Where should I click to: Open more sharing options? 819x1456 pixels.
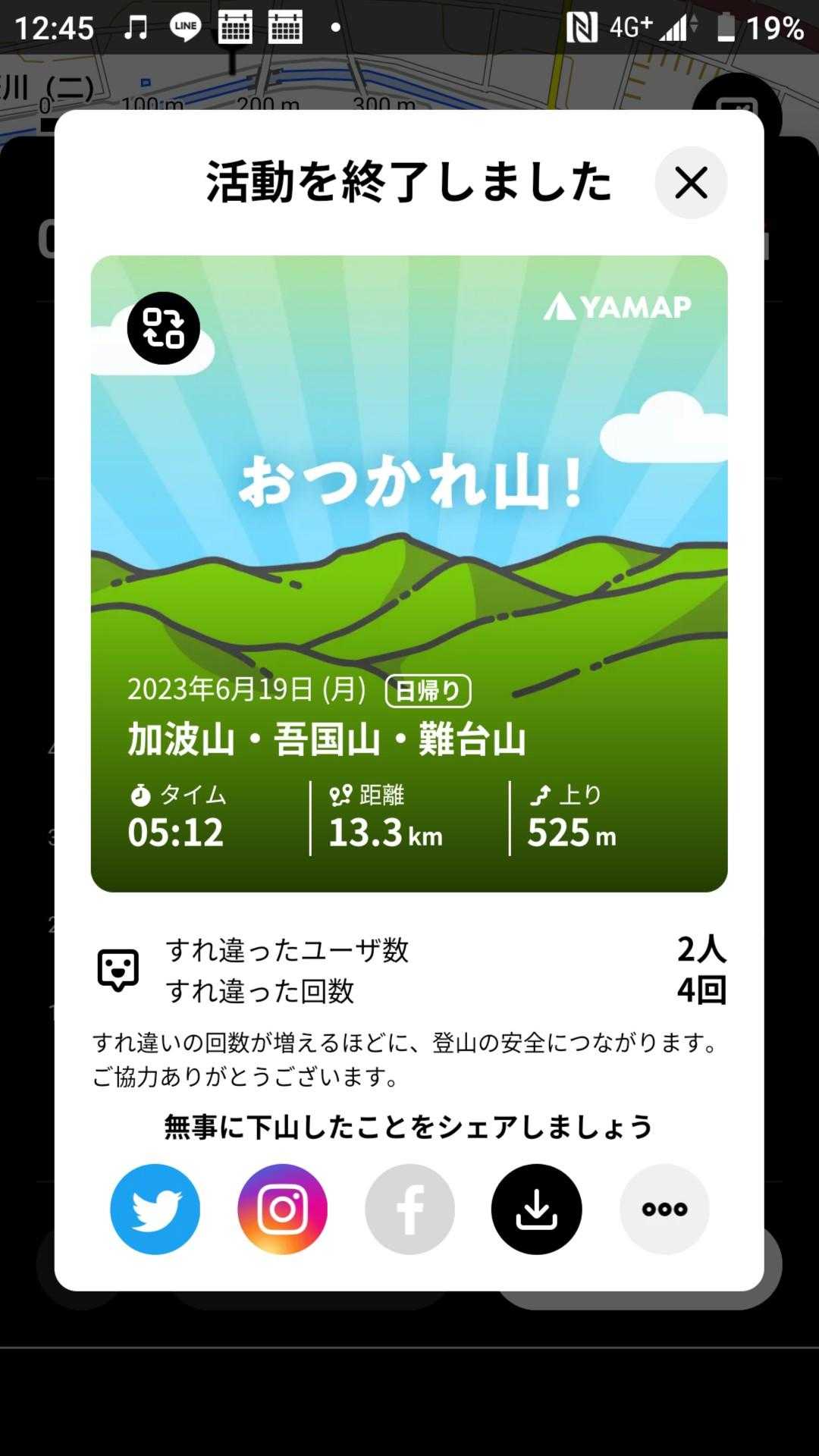[x=664, y=1209]
